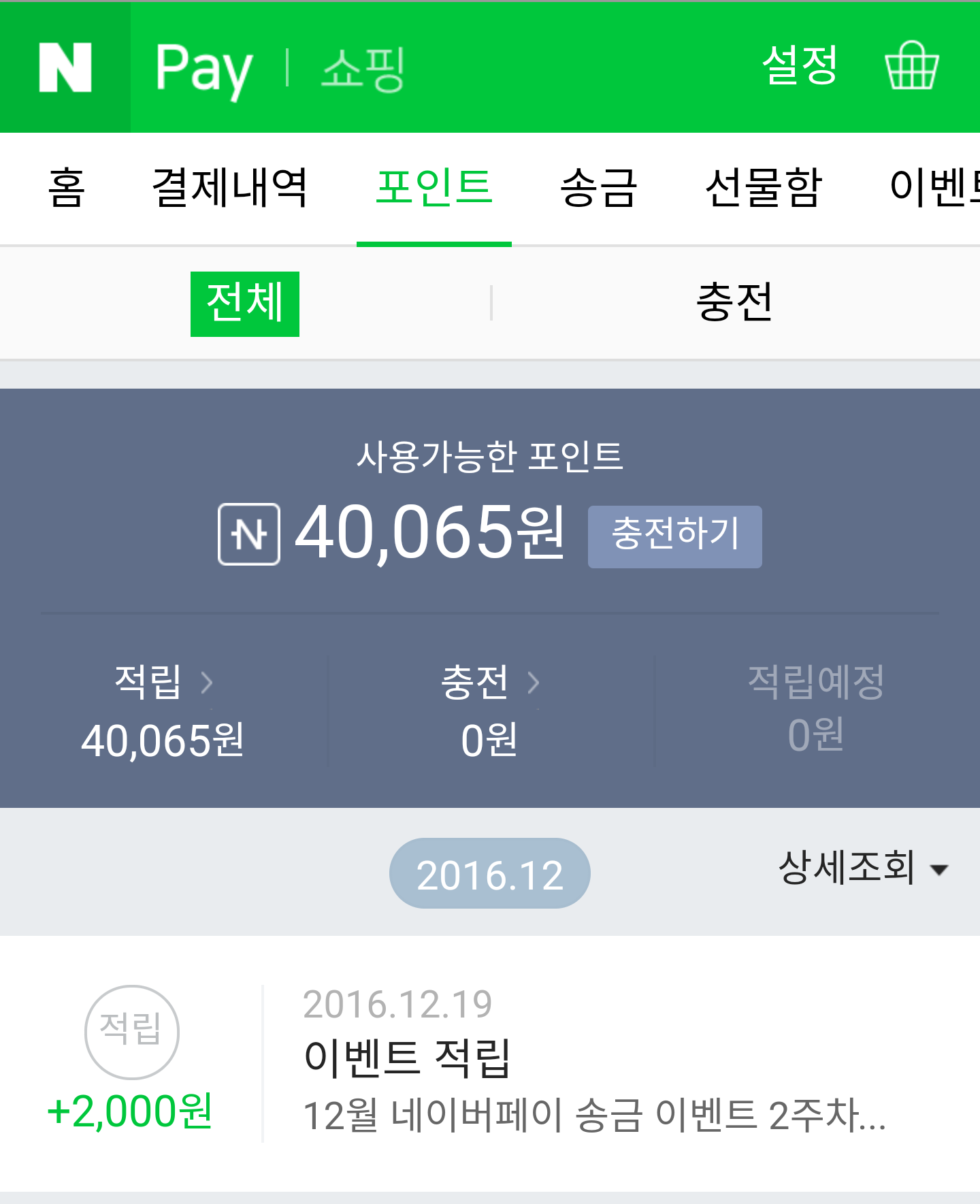The width and height of the screenshot is (980, 1204).
Task: Open 충전 0원 details
Action: [x=490, y=711]
